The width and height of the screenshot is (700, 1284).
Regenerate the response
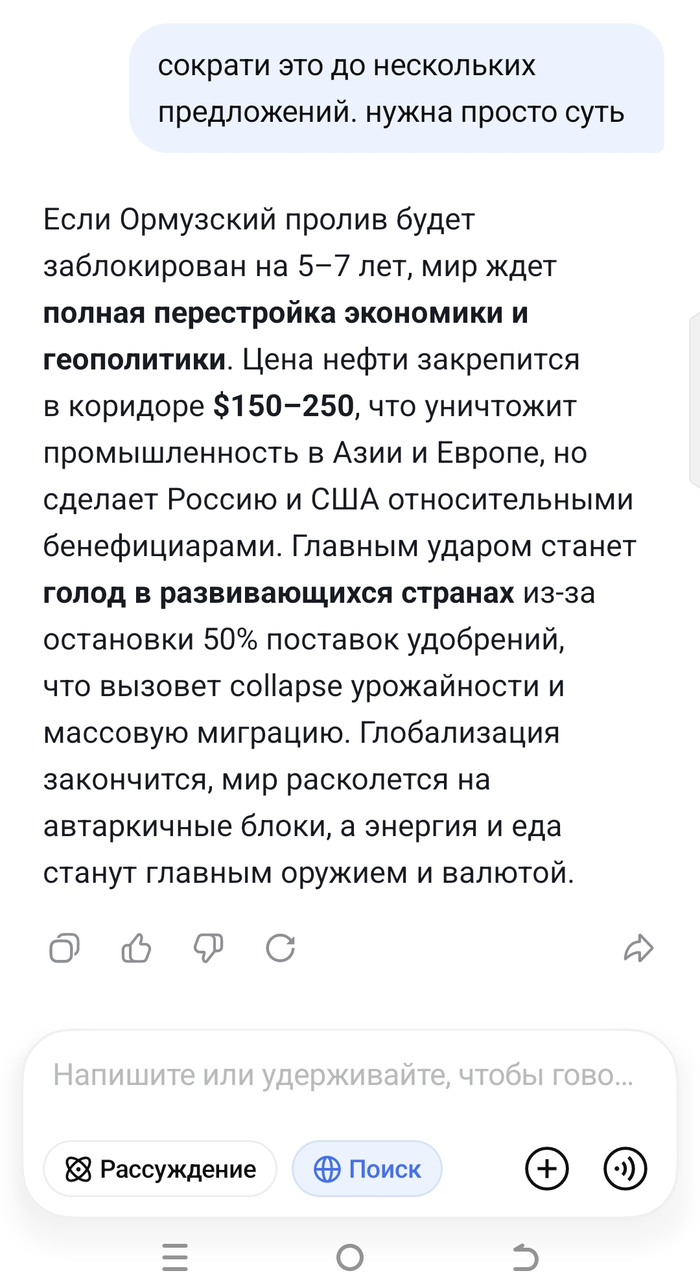280,947
